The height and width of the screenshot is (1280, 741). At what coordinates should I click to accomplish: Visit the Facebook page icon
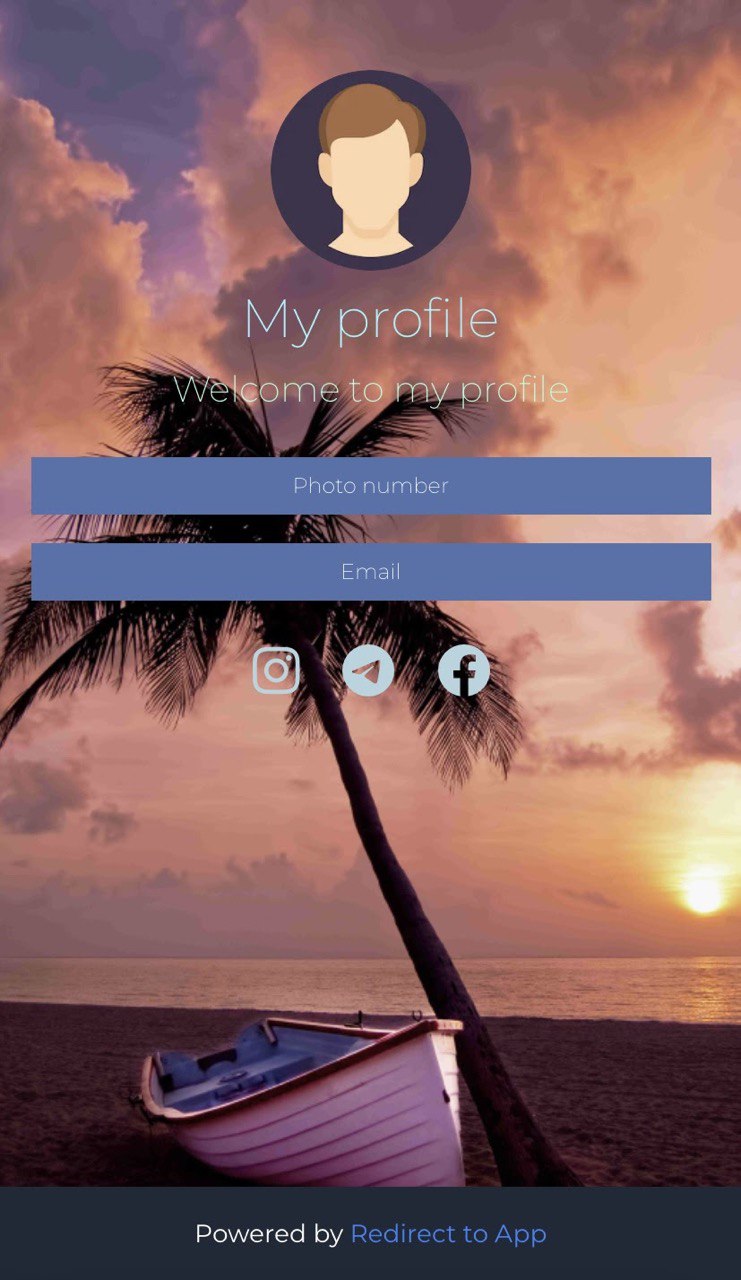click(464, 670)
